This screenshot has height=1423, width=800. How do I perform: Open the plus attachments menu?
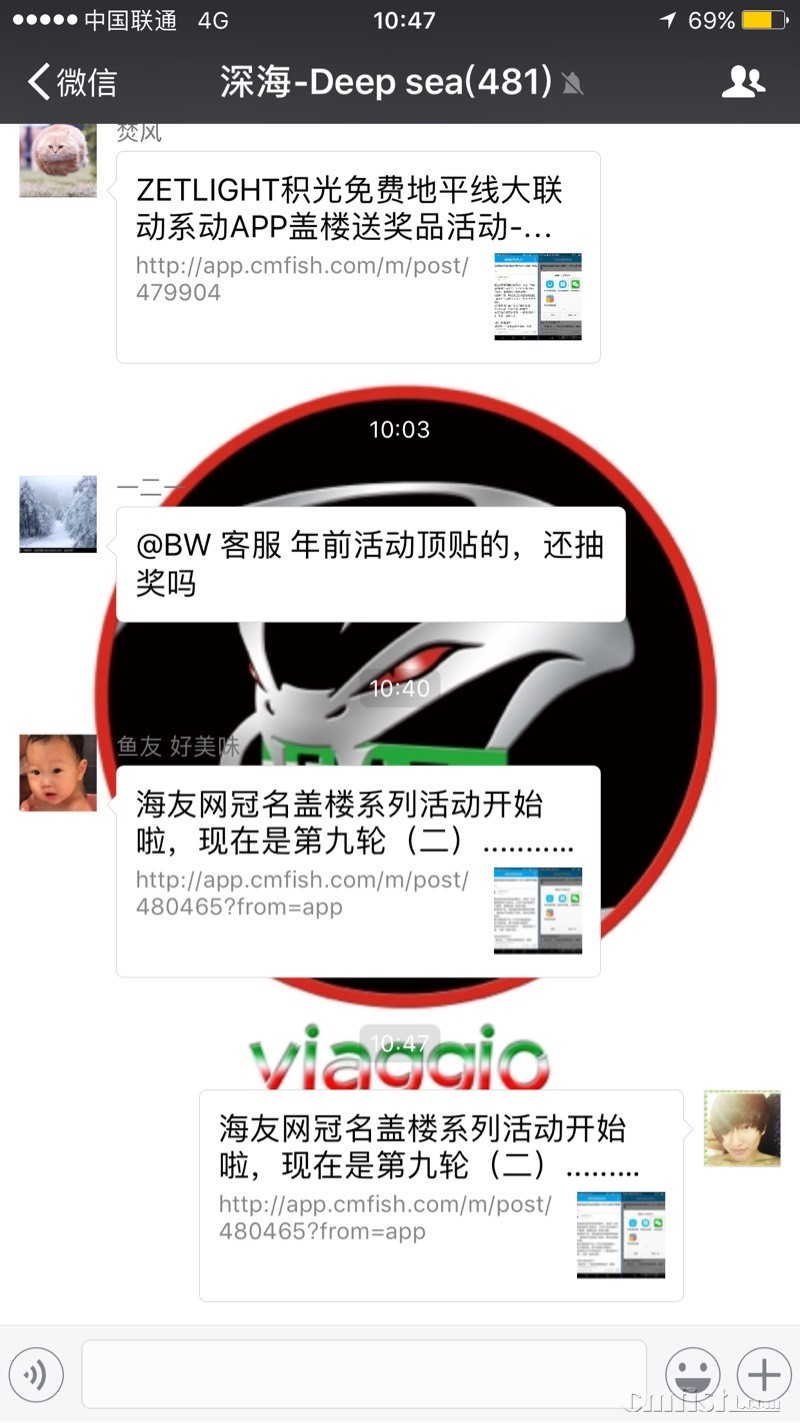pos(764,1375)
